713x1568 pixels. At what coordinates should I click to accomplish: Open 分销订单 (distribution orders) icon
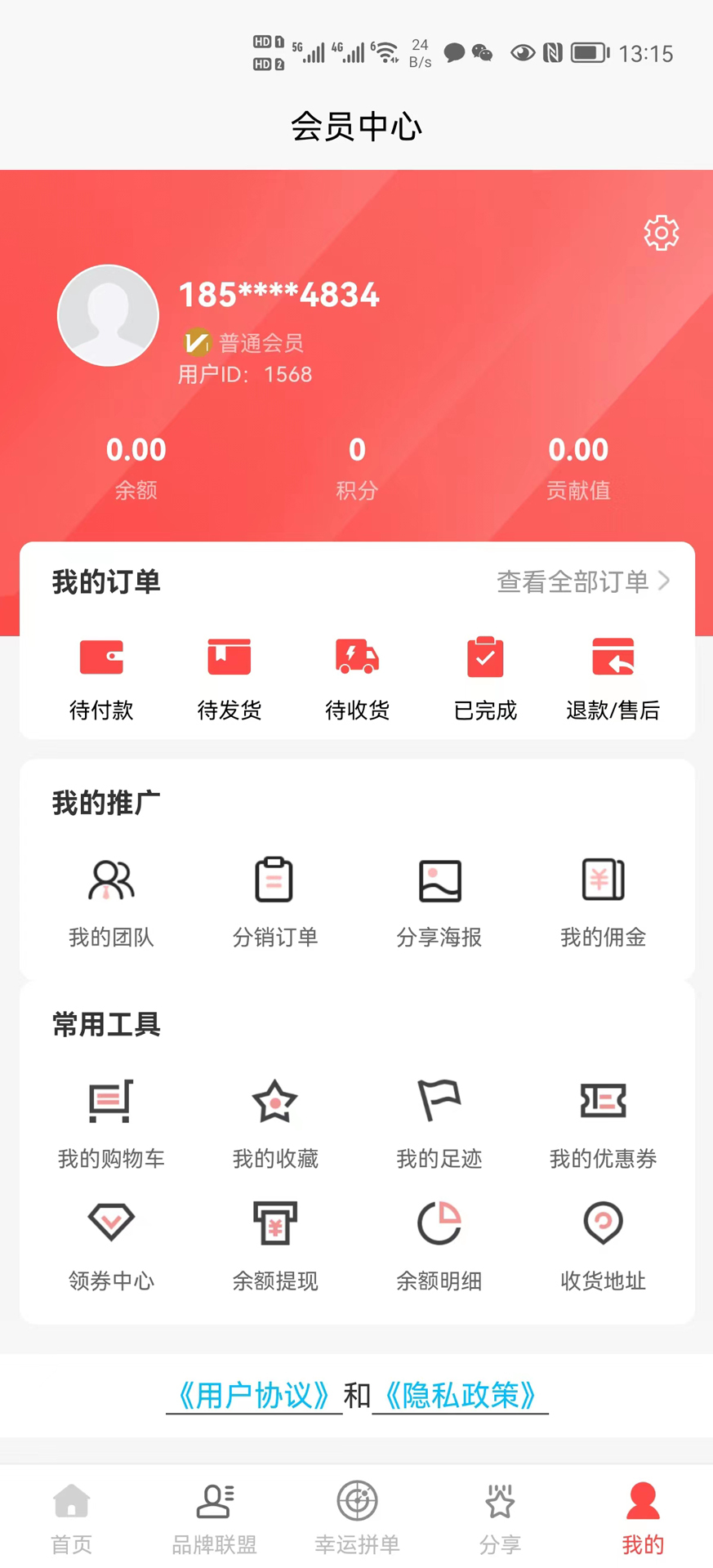point(275,880)
